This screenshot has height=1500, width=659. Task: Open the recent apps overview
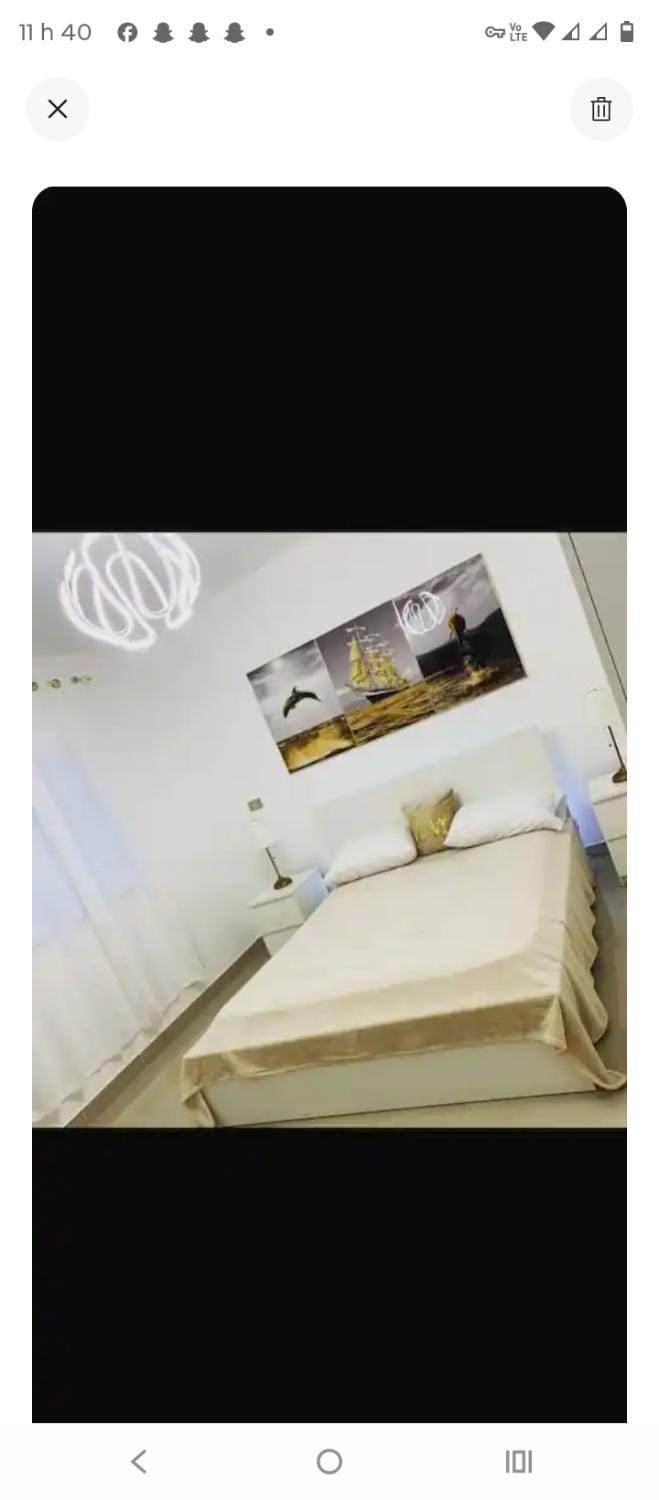click(x=519, y=1461)
